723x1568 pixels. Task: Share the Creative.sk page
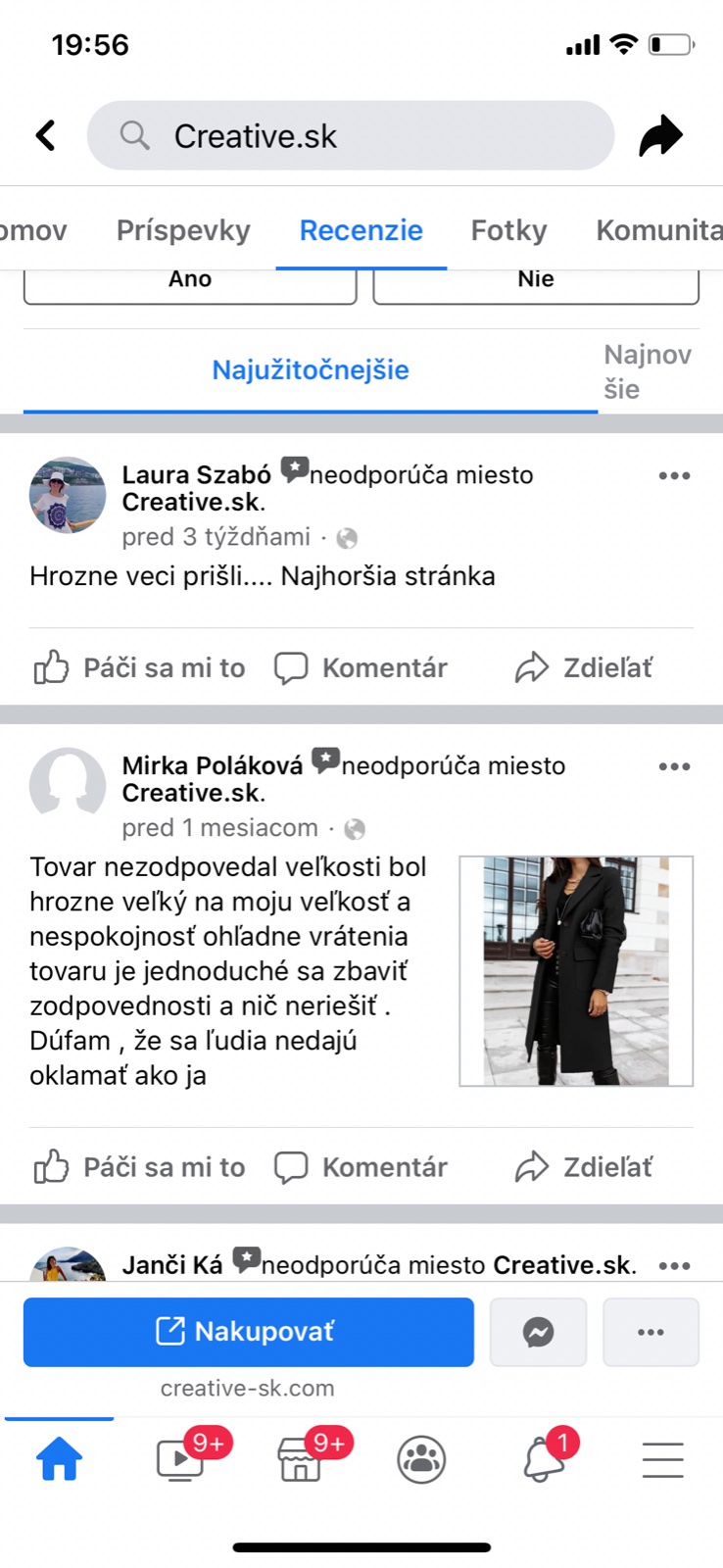tap(660, 135)
